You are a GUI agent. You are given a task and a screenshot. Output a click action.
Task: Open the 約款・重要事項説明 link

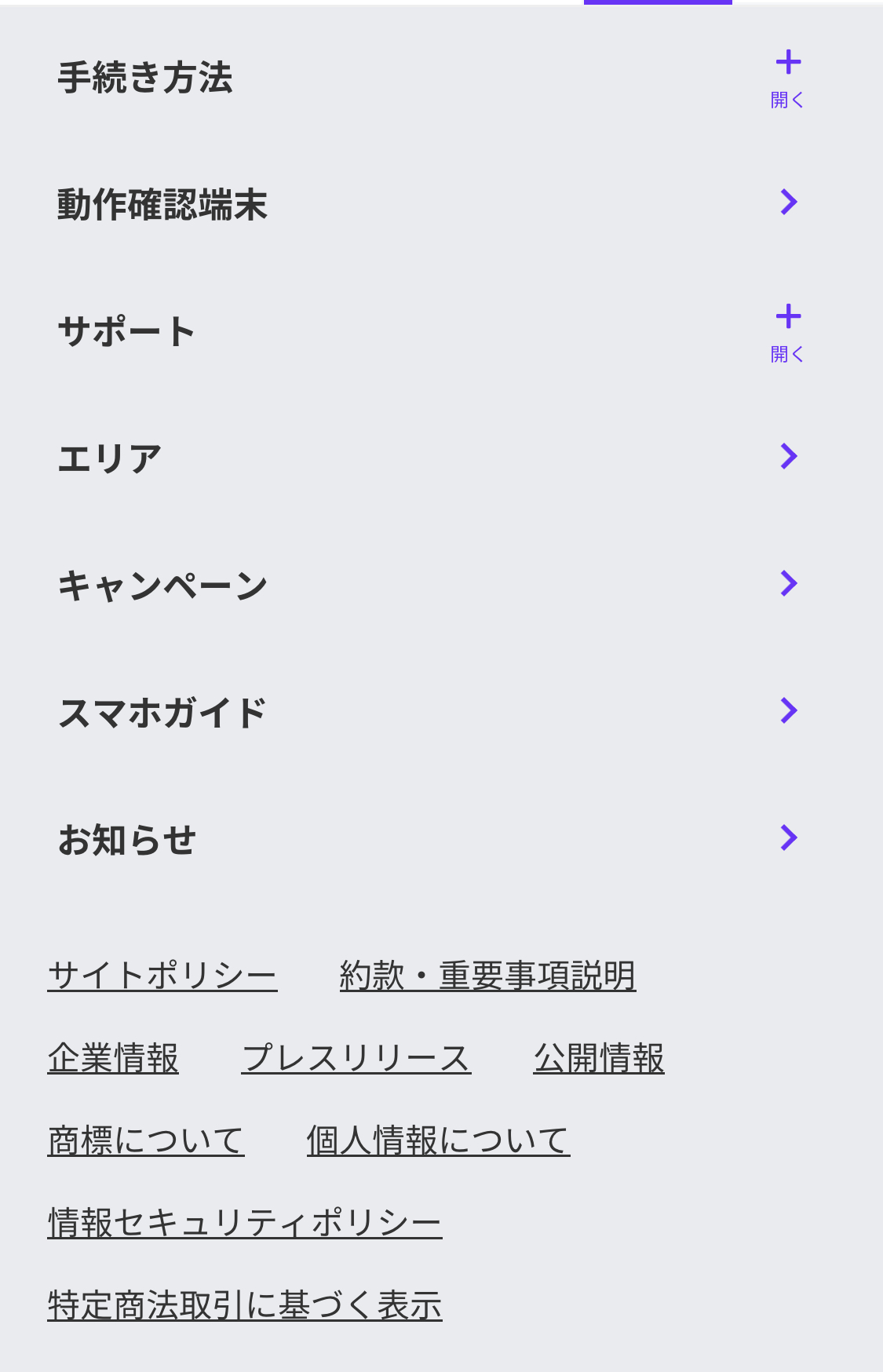[487, 976]
